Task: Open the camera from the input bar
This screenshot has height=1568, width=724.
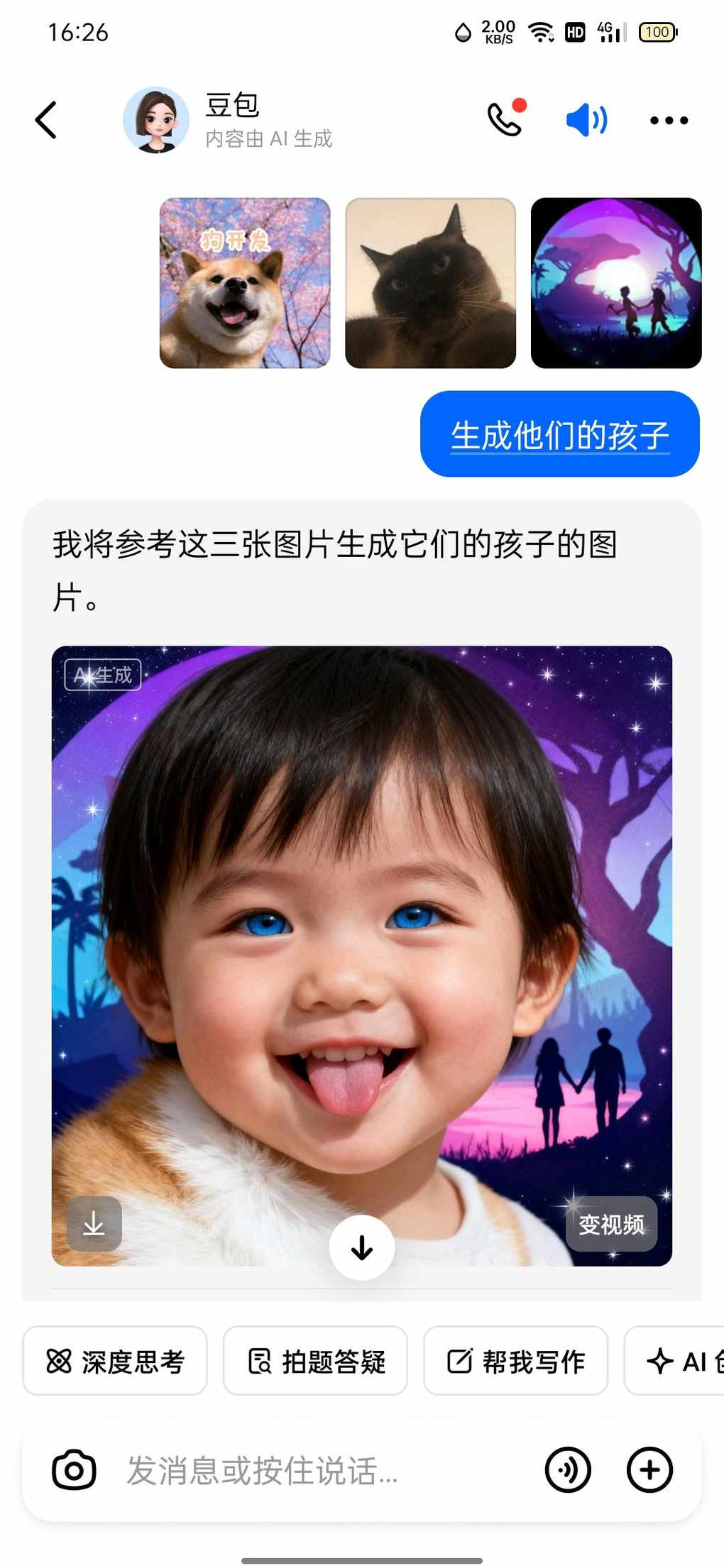Action: click(x=74, y=1470)
